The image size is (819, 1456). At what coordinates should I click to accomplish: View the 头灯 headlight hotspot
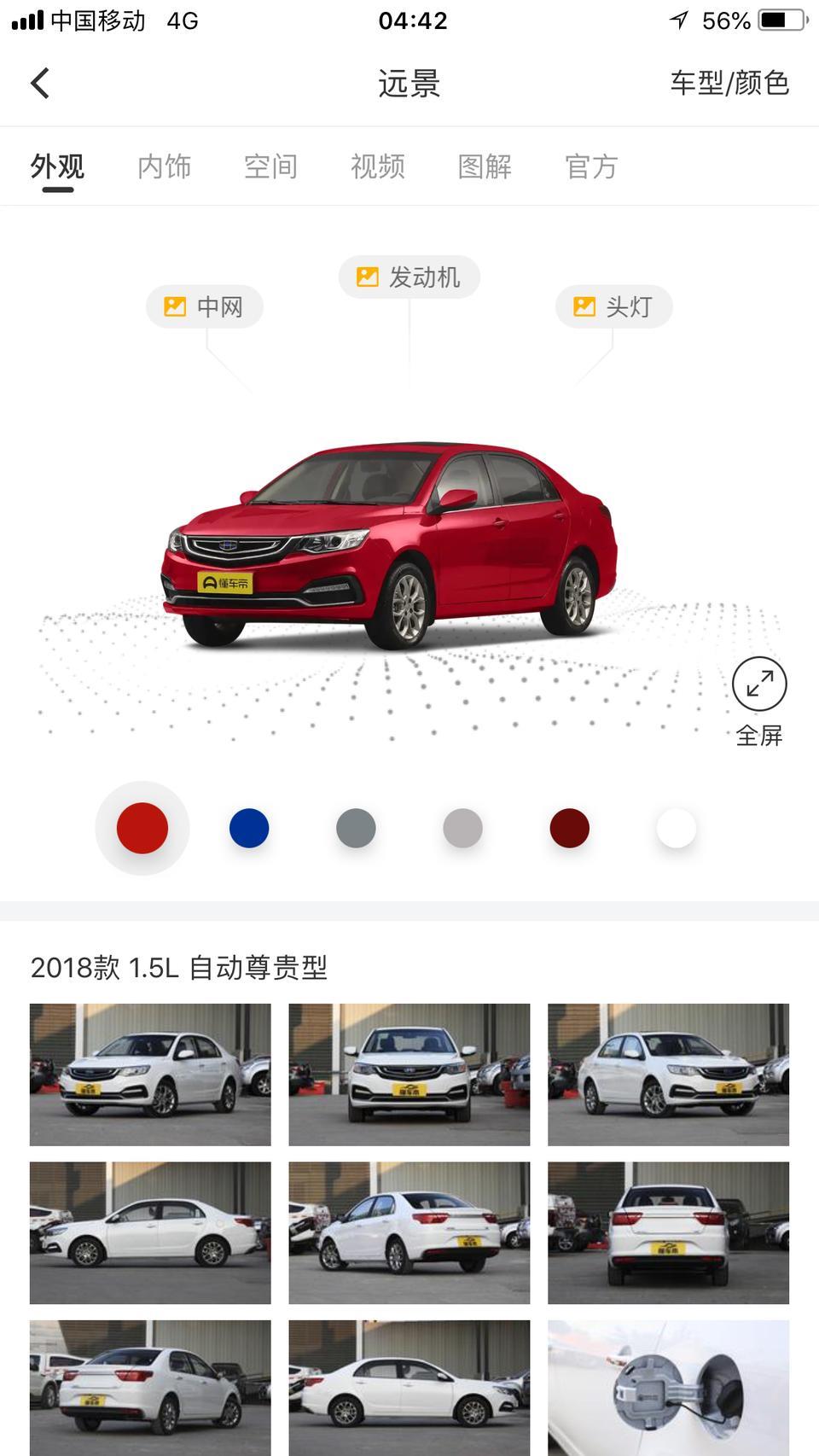[x=614, y=306]
